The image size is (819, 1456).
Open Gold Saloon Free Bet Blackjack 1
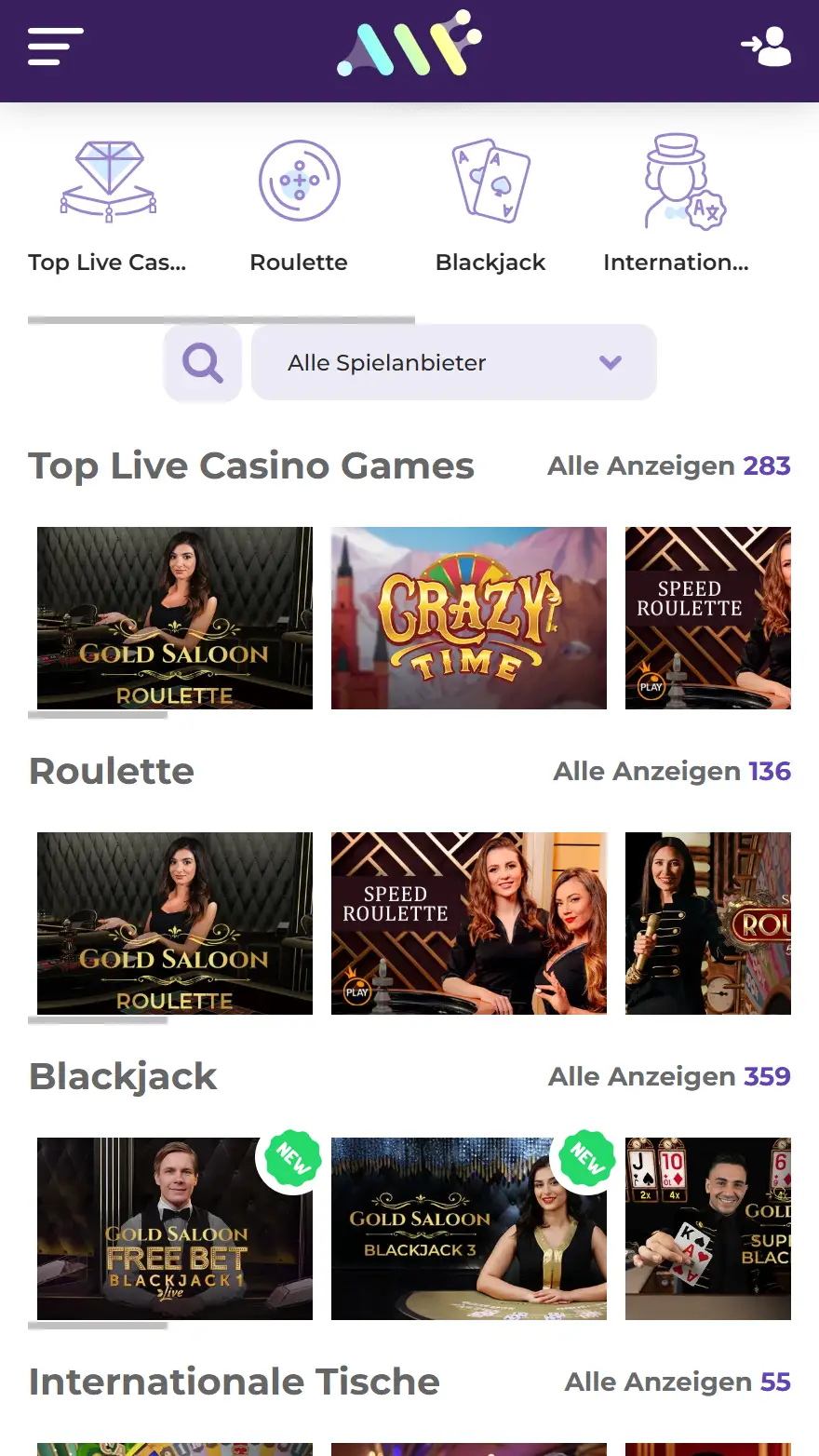click(x=175, y=1229)
